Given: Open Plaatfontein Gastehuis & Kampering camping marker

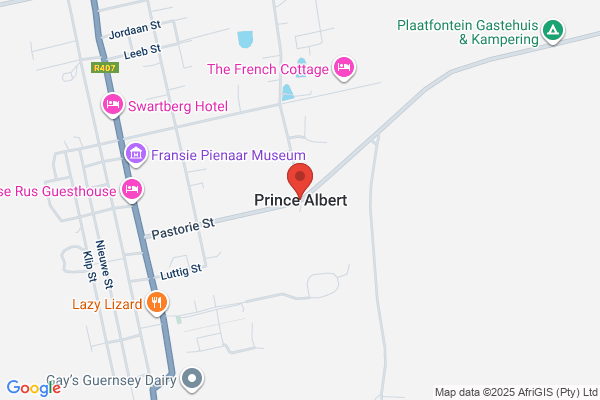Looking at the screenshot, I should (553, 31).
